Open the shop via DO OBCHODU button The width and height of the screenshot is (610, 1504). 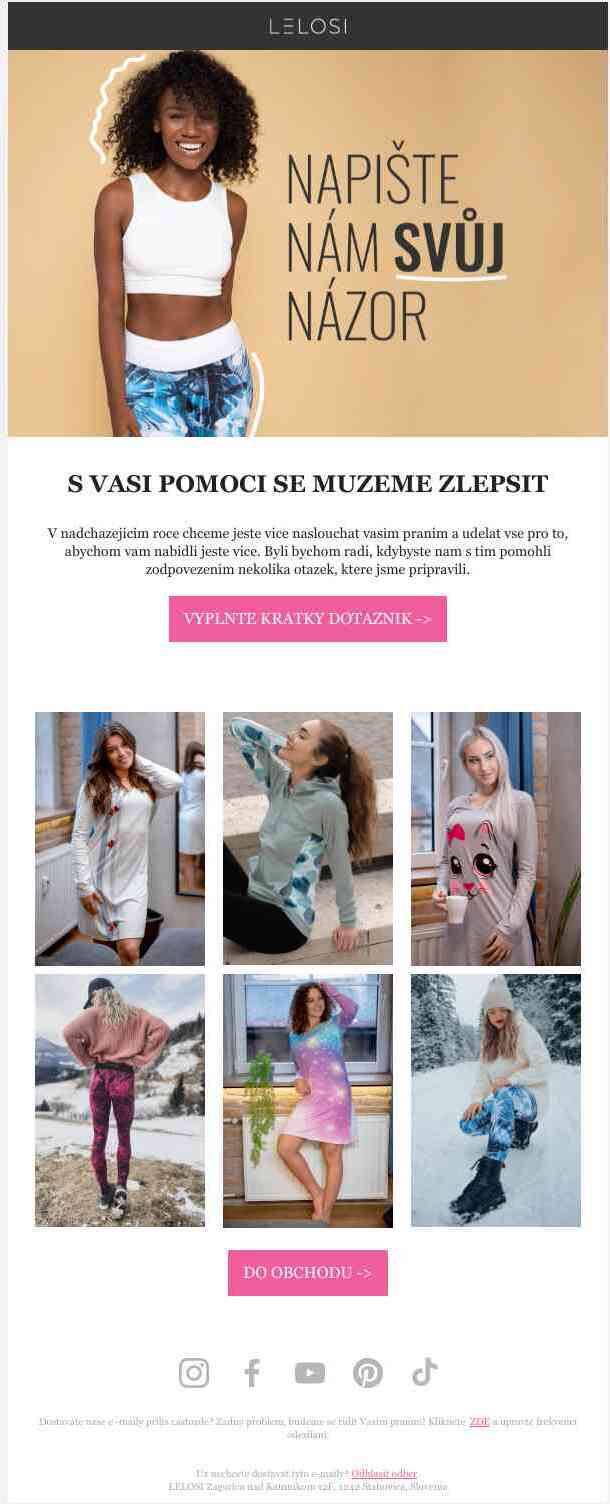pyautogui.click(x=307, y=1273)
